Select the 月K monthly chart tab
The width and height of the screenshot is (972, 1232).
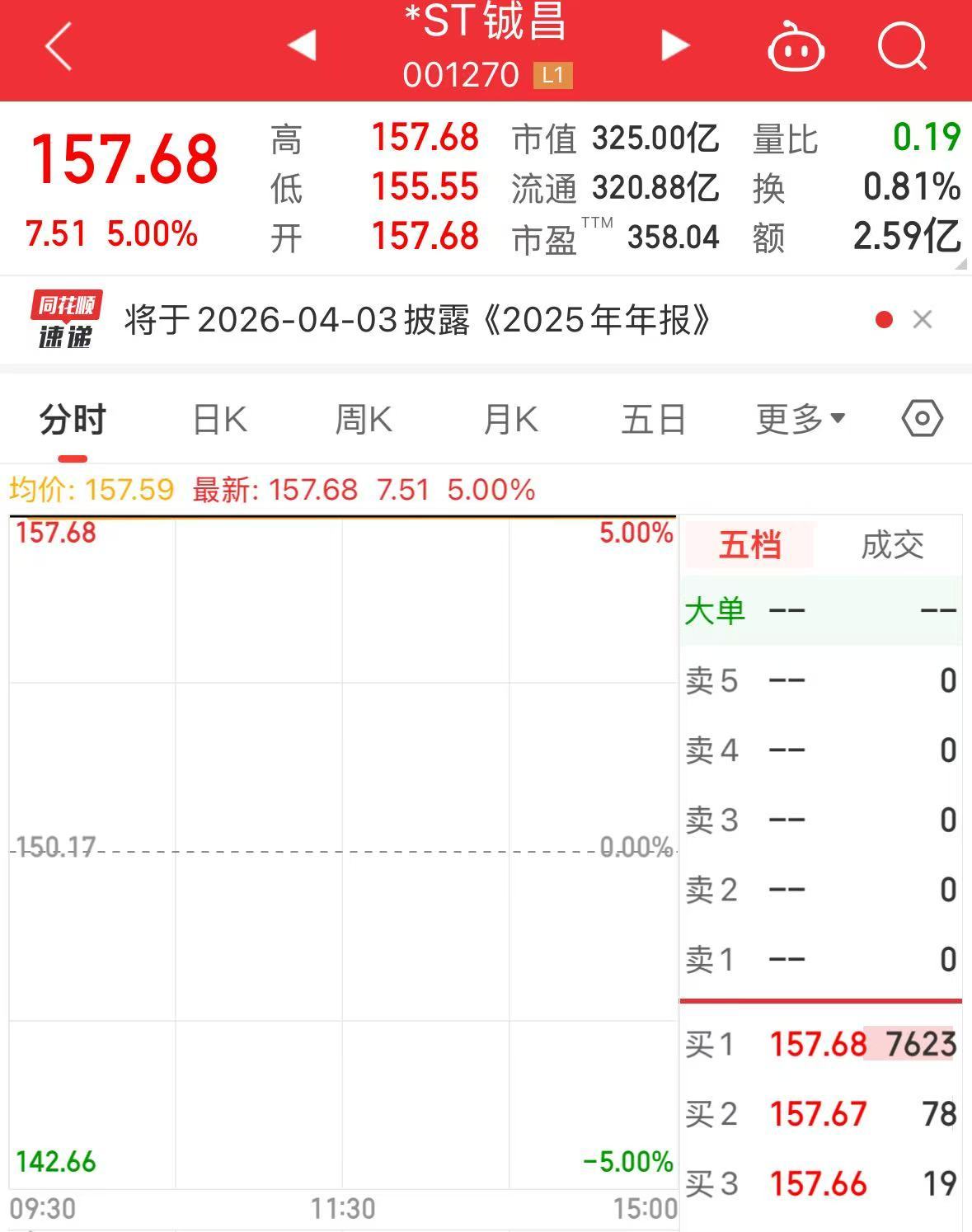click(509, 419)
